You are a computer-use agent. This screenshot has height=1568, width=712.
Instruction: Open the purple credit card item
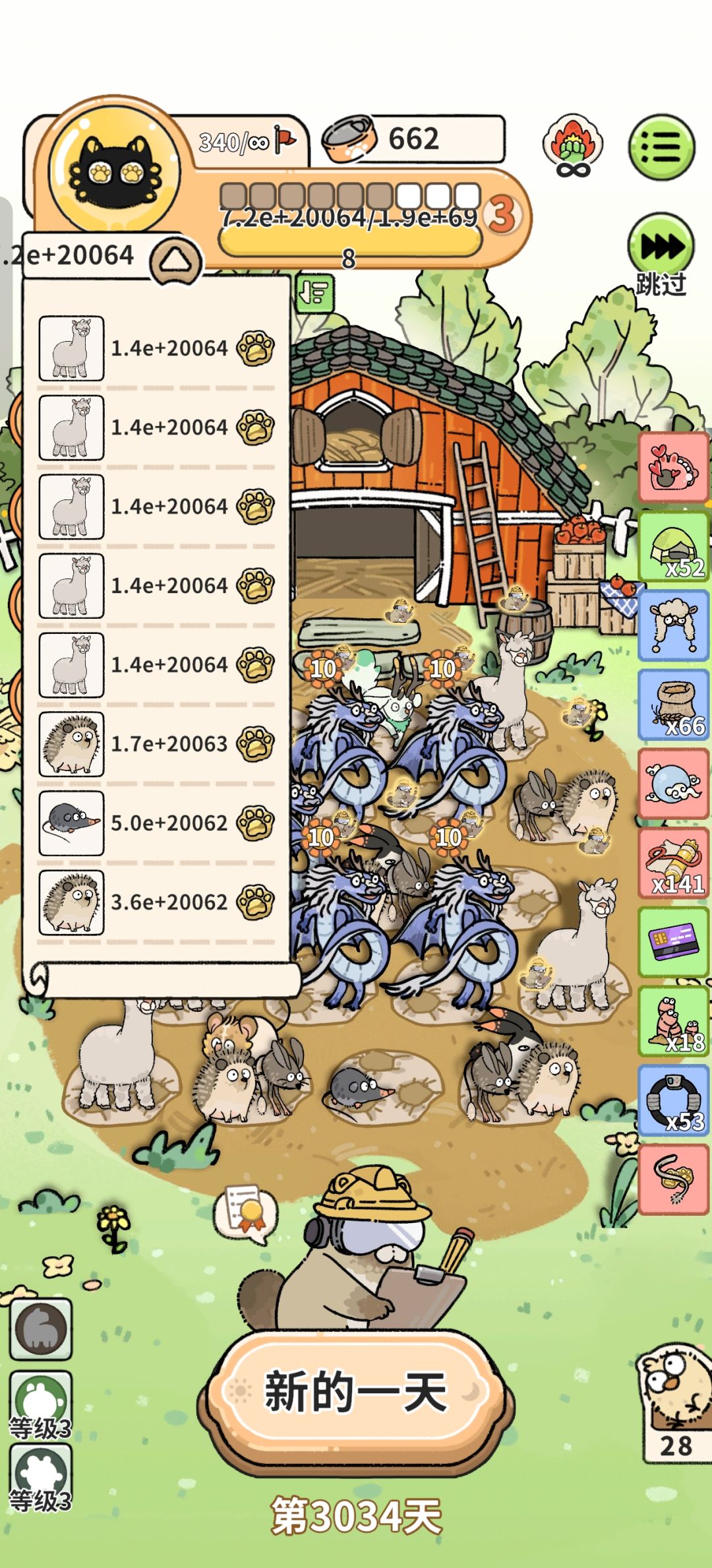pos(673,942)
